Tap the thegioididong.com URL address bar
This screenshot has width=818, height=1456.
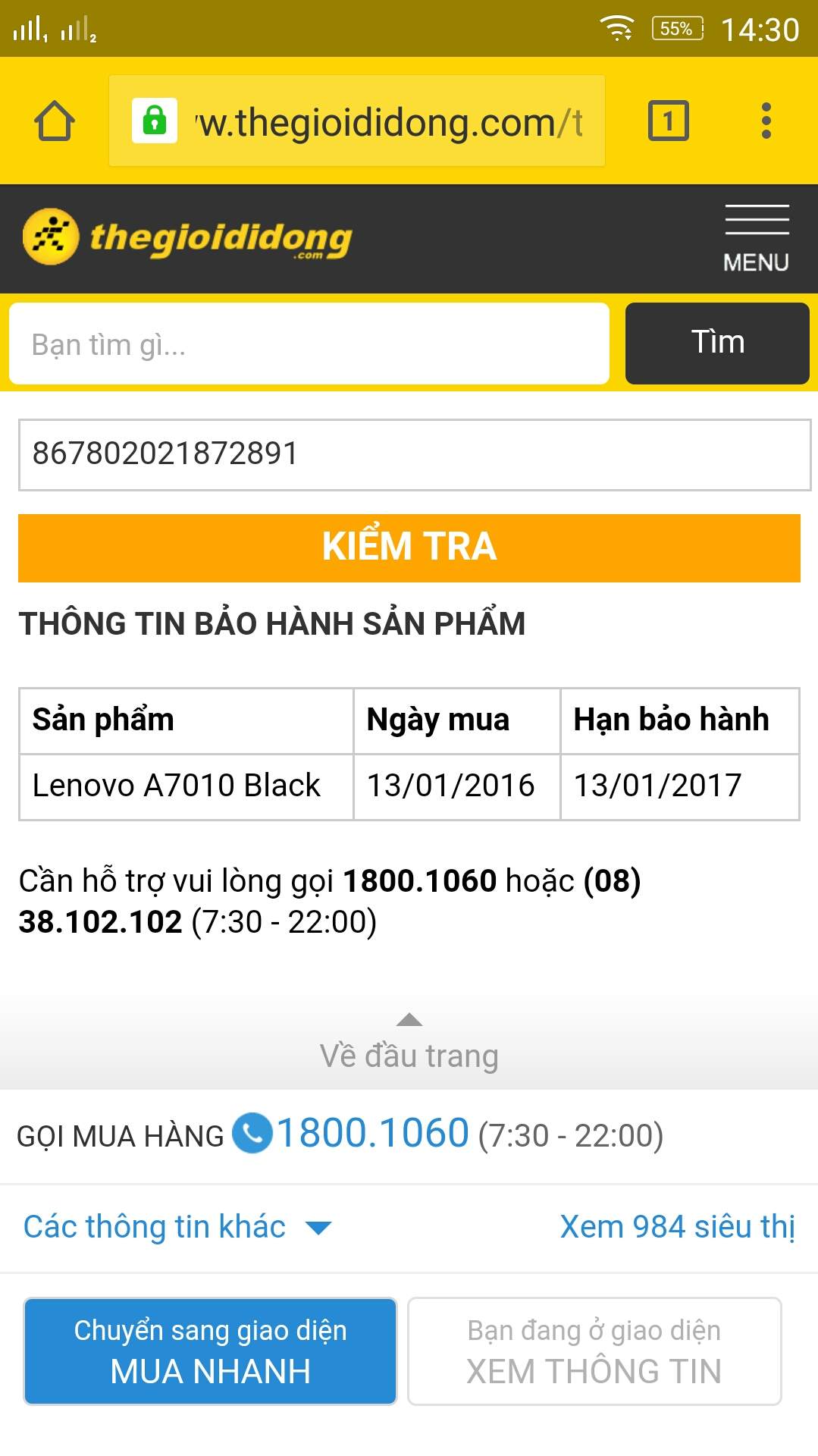[357, 121]
